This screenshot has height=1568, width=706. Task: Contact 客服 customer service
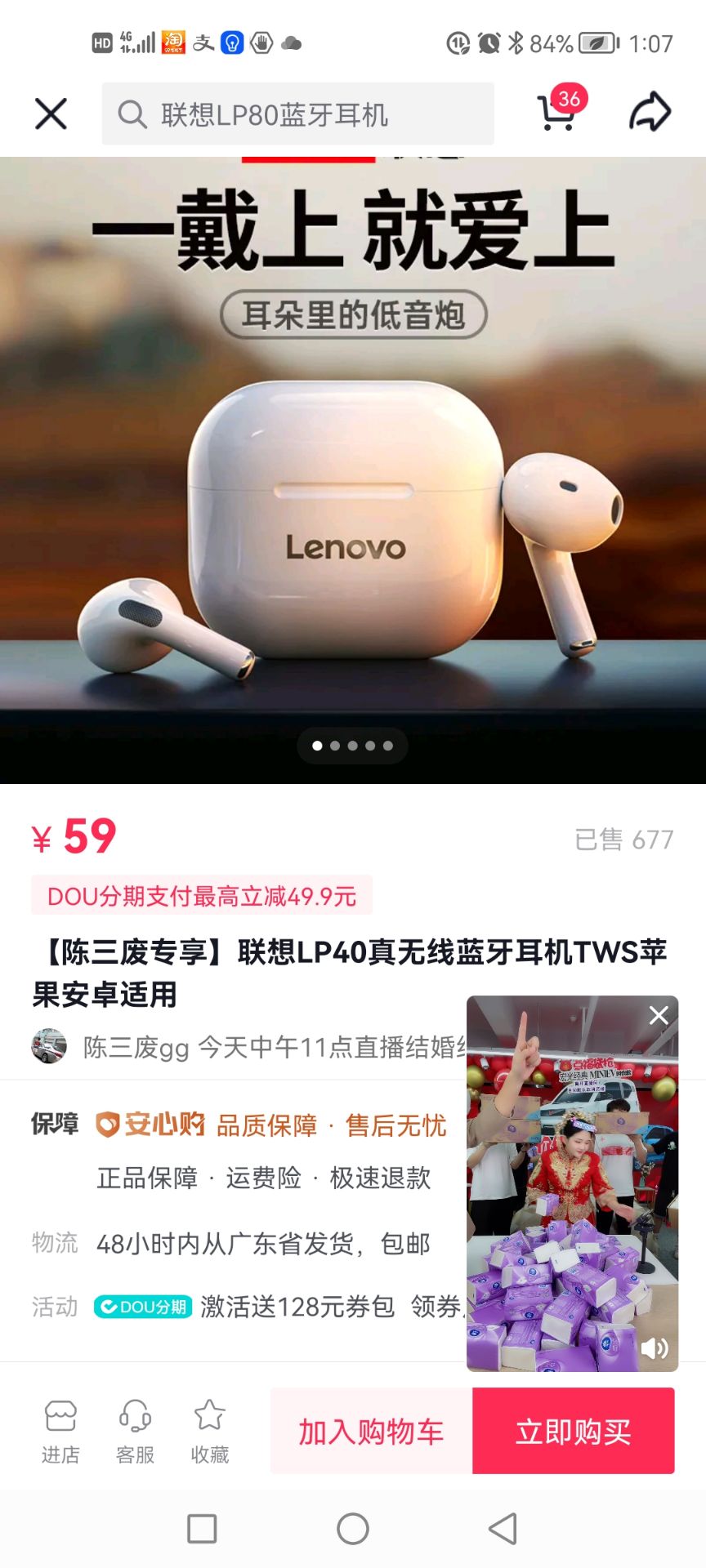tap(135, 1431)
